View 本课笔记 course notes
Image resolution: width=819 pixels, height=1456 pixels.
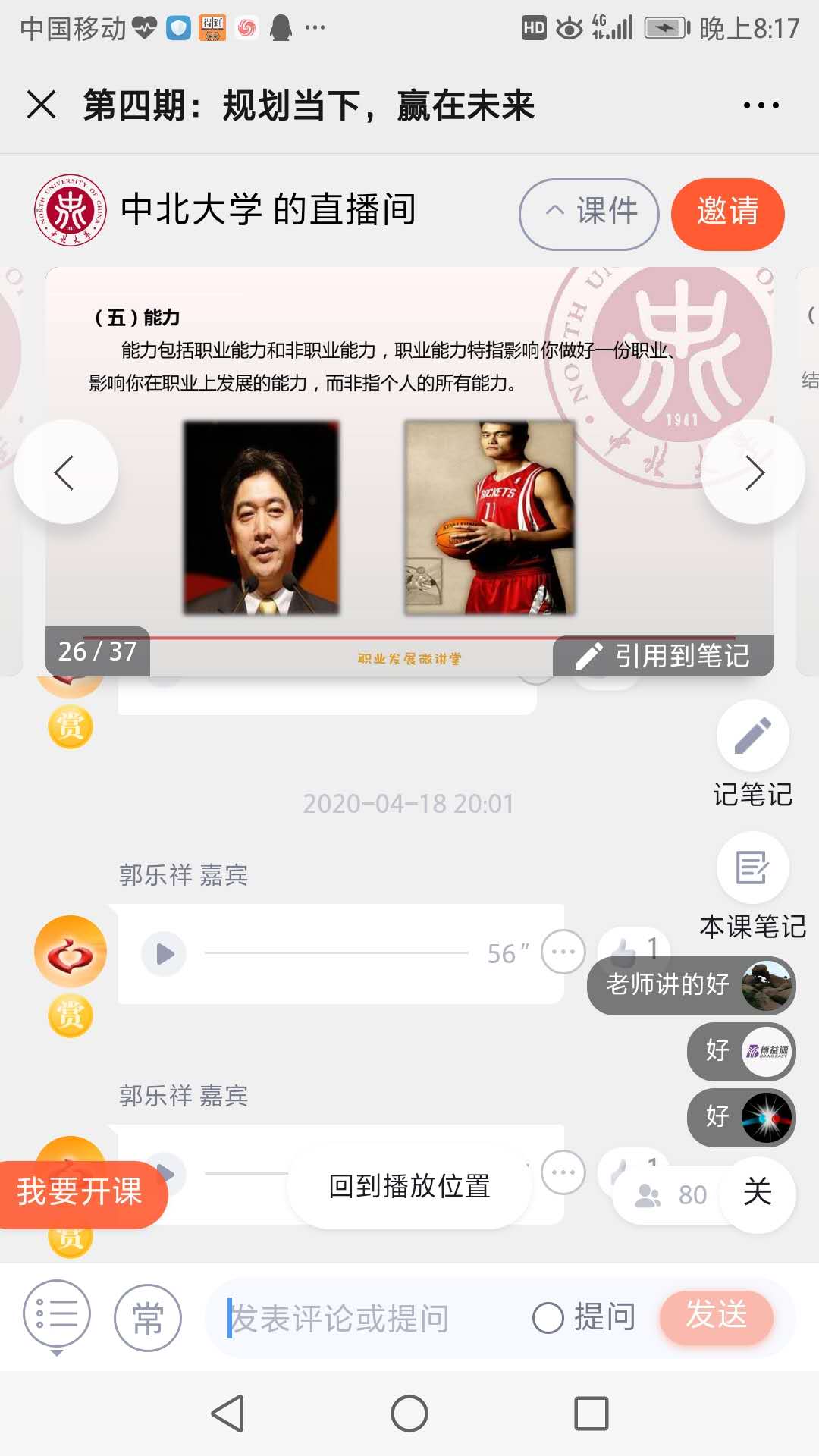[x=752, y=869]
